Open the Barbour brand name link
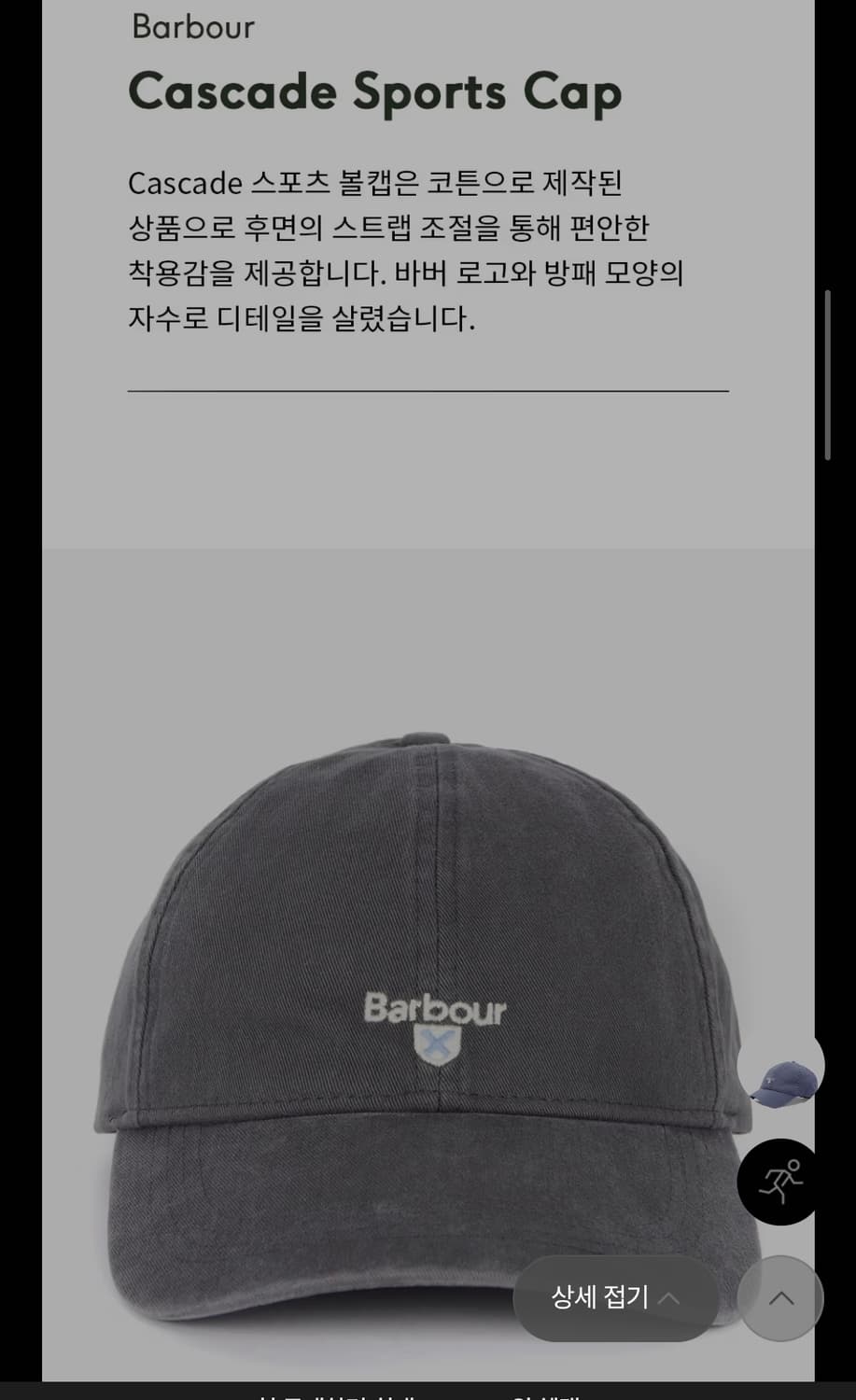856x1400 pixels. coord(190,26)
